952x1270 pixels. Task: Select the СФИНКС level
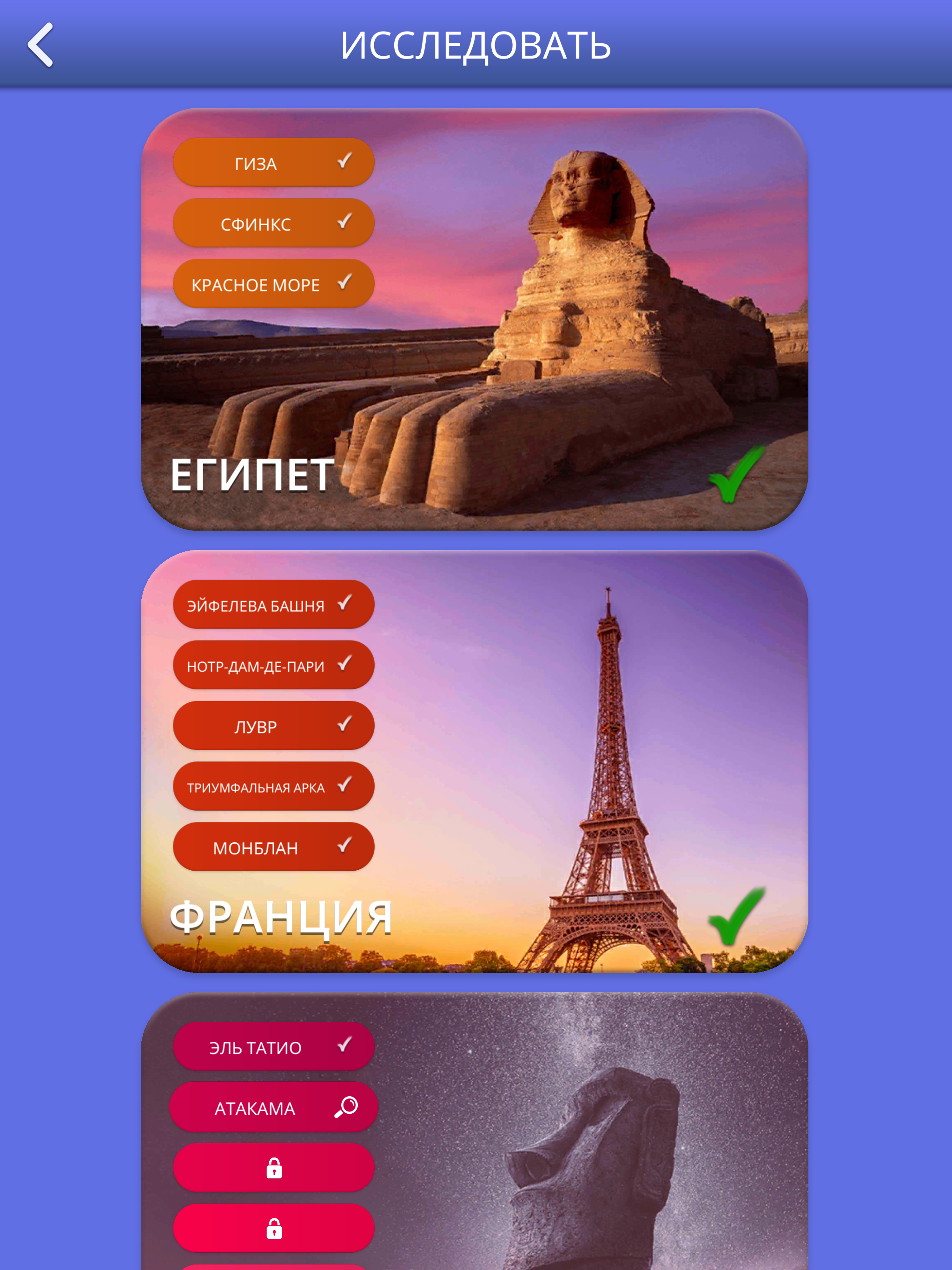tap(273, 223)
